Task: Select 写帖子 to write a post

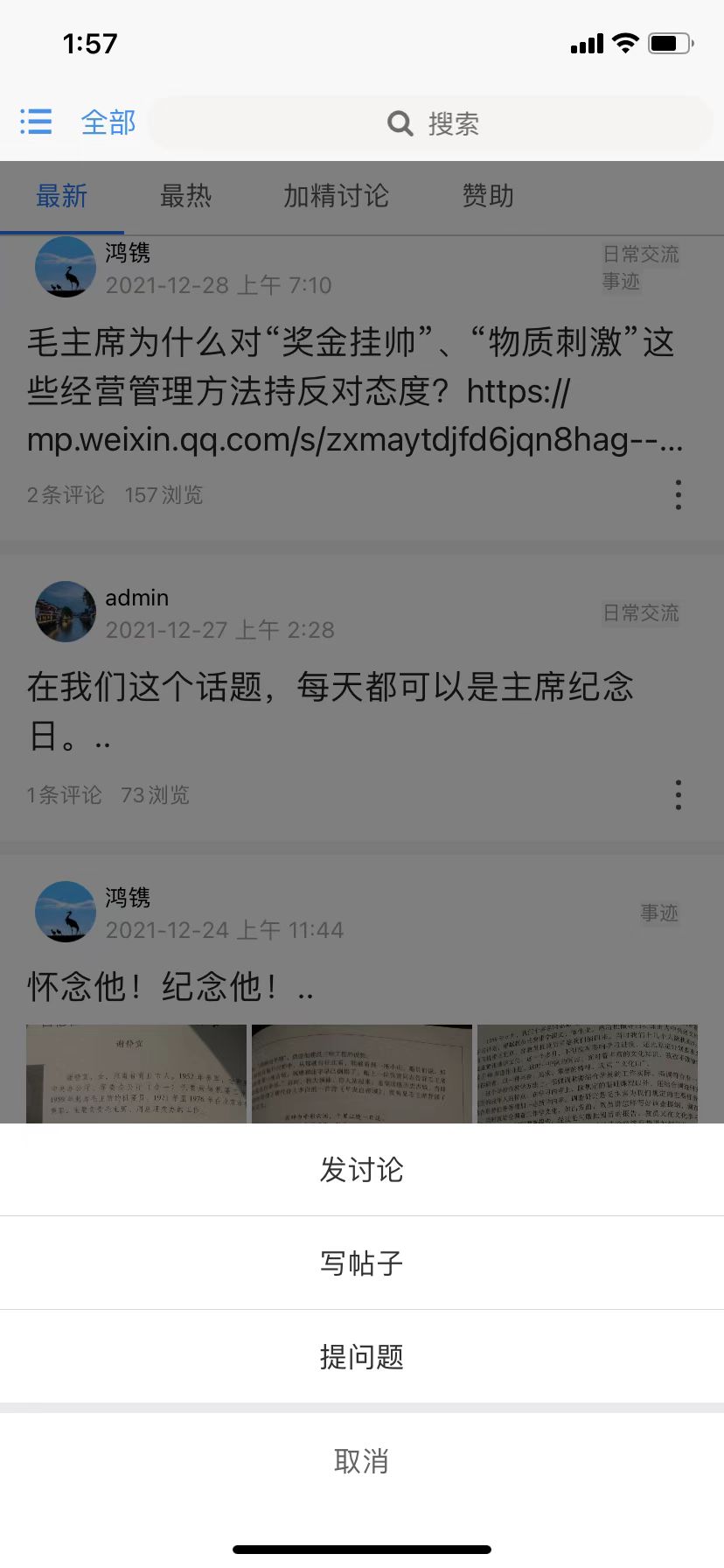Action: click(x=361, y=1263)
